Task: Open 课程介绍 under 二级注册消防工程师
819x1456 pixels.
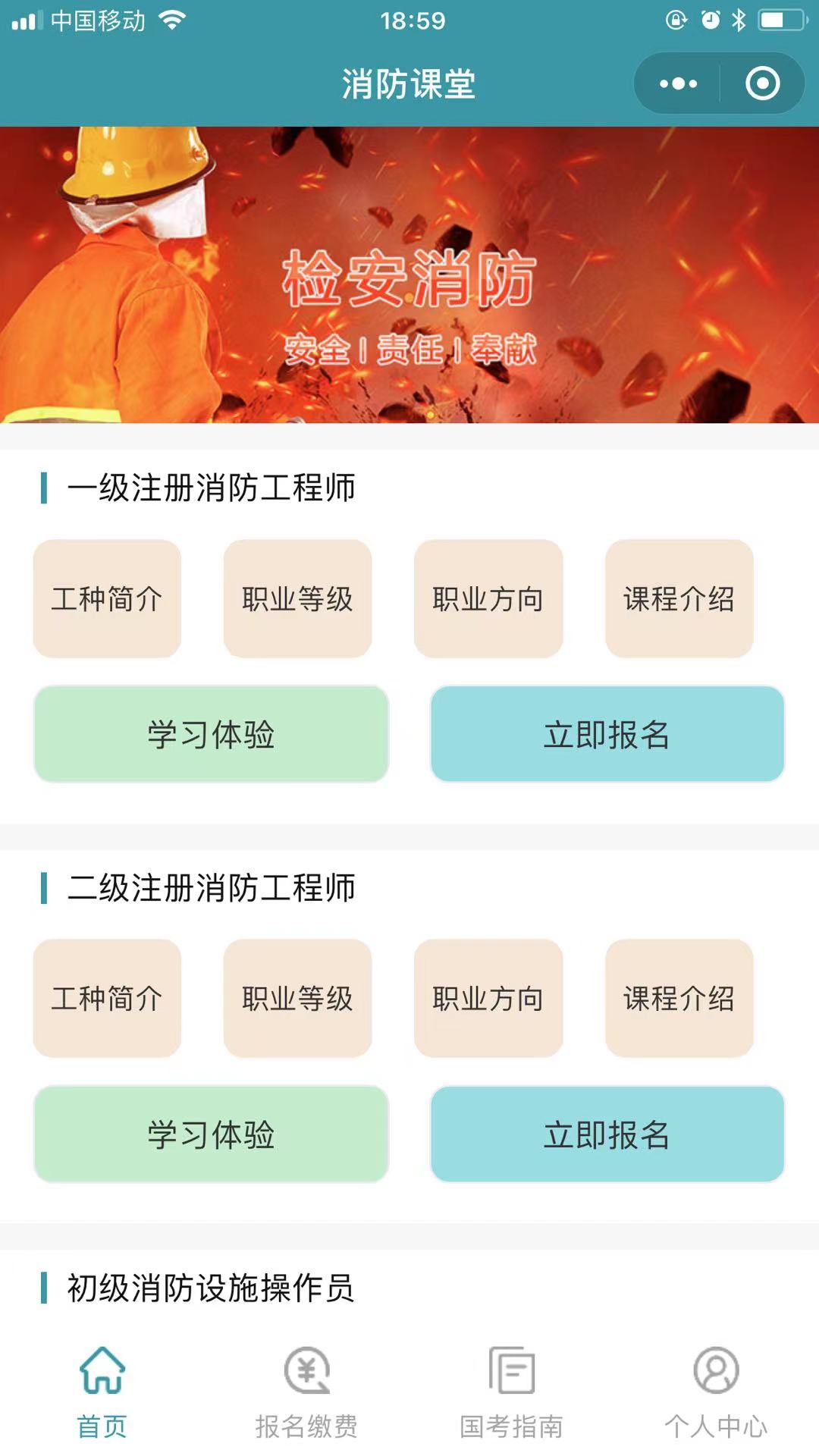Action: 679,999
